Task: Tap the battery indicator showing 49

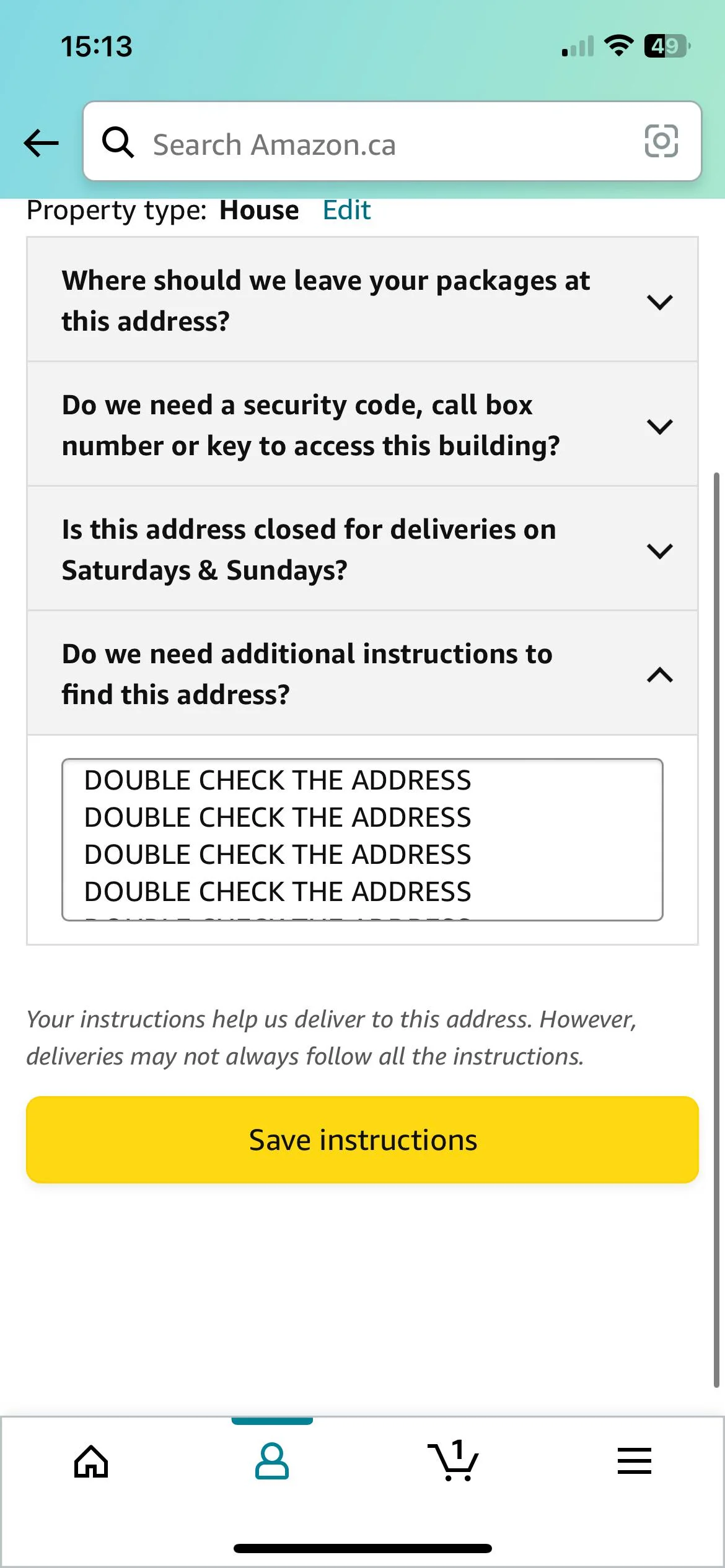Action: pyautogui.click(x=664, y=45)
